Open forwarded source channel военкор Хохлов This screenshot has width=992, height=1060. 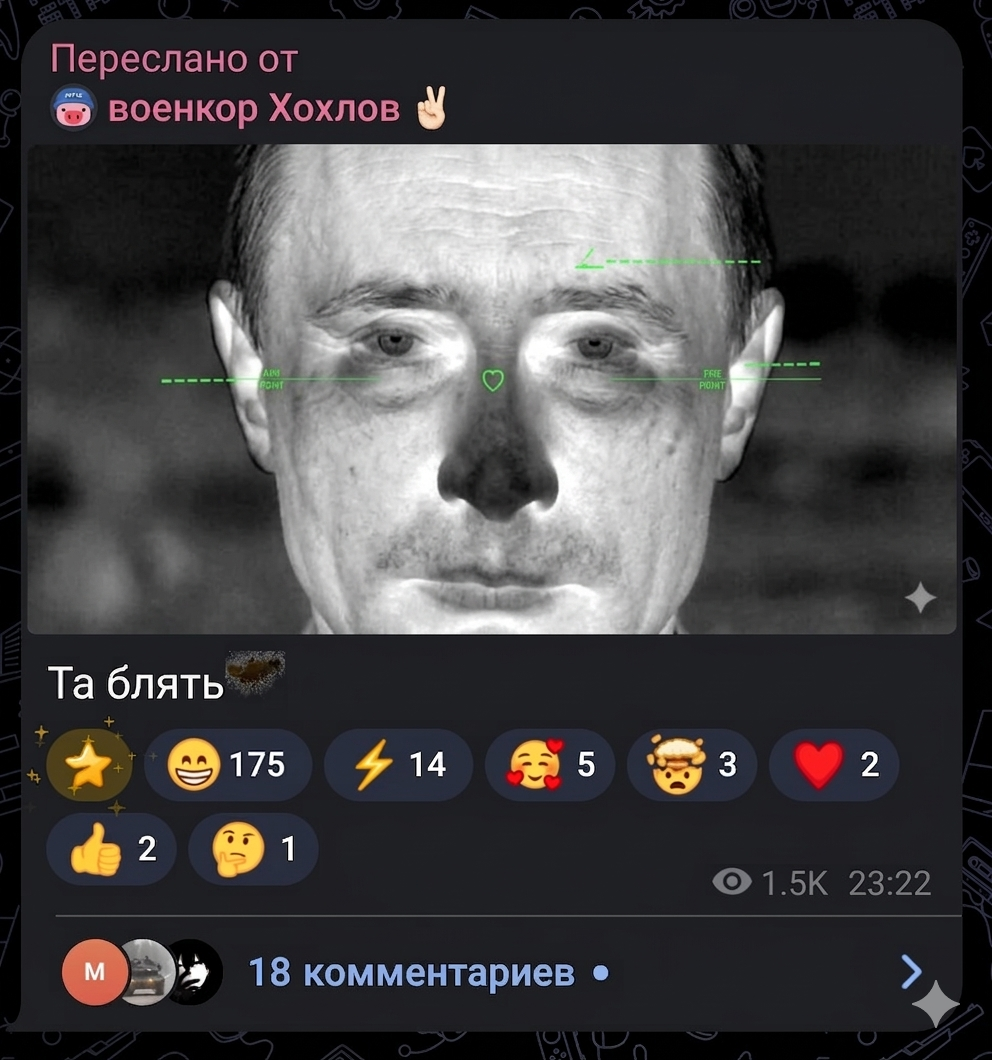tap(253, 108)
